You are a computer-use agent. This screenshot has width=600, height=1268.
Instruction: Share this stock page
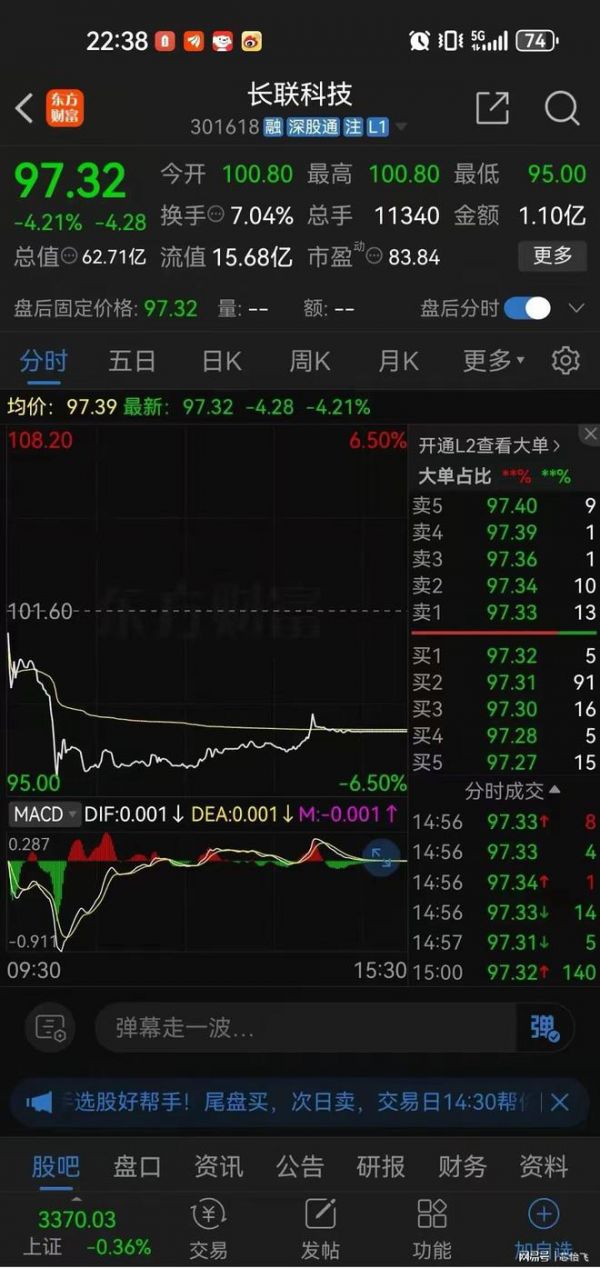[x=491, y=108]
